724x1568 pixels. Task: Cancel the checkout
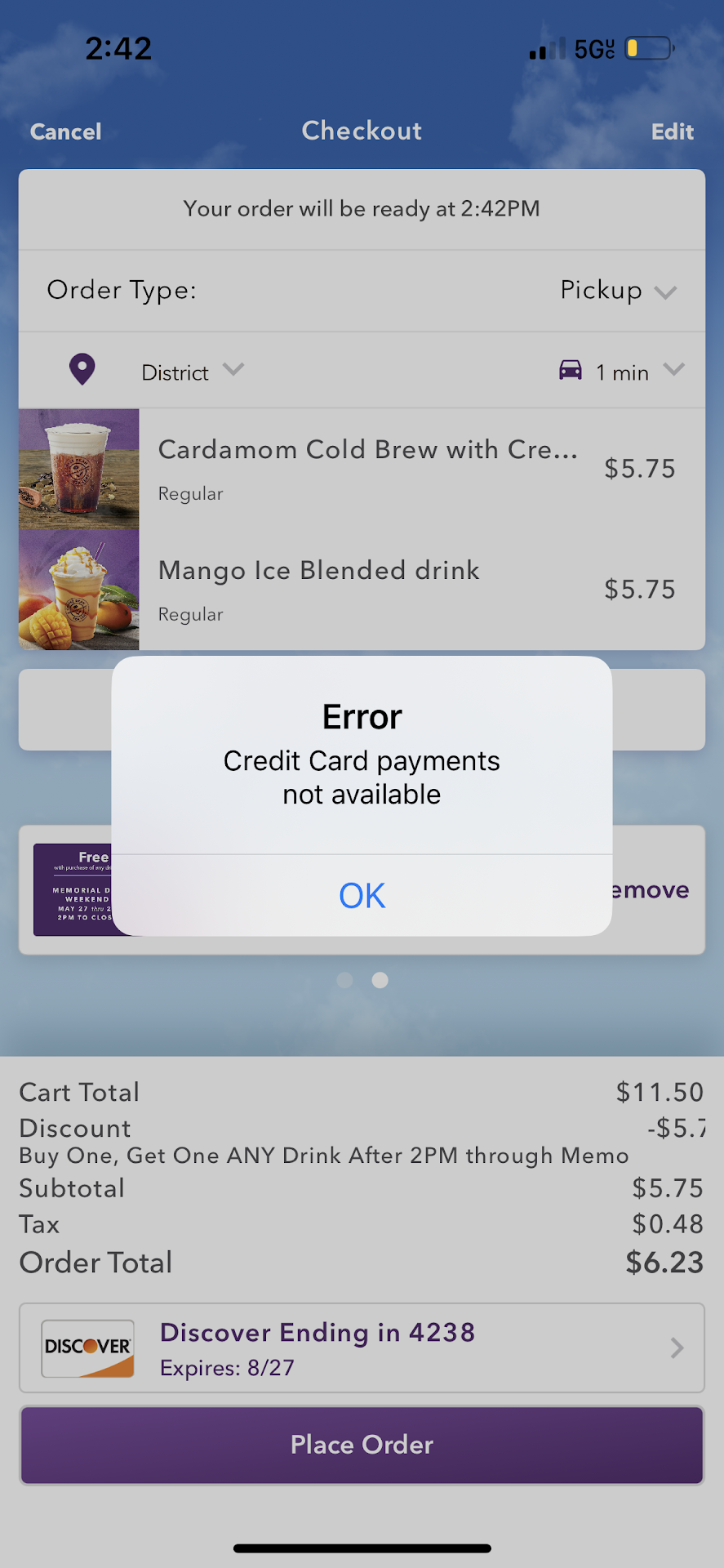66,131
